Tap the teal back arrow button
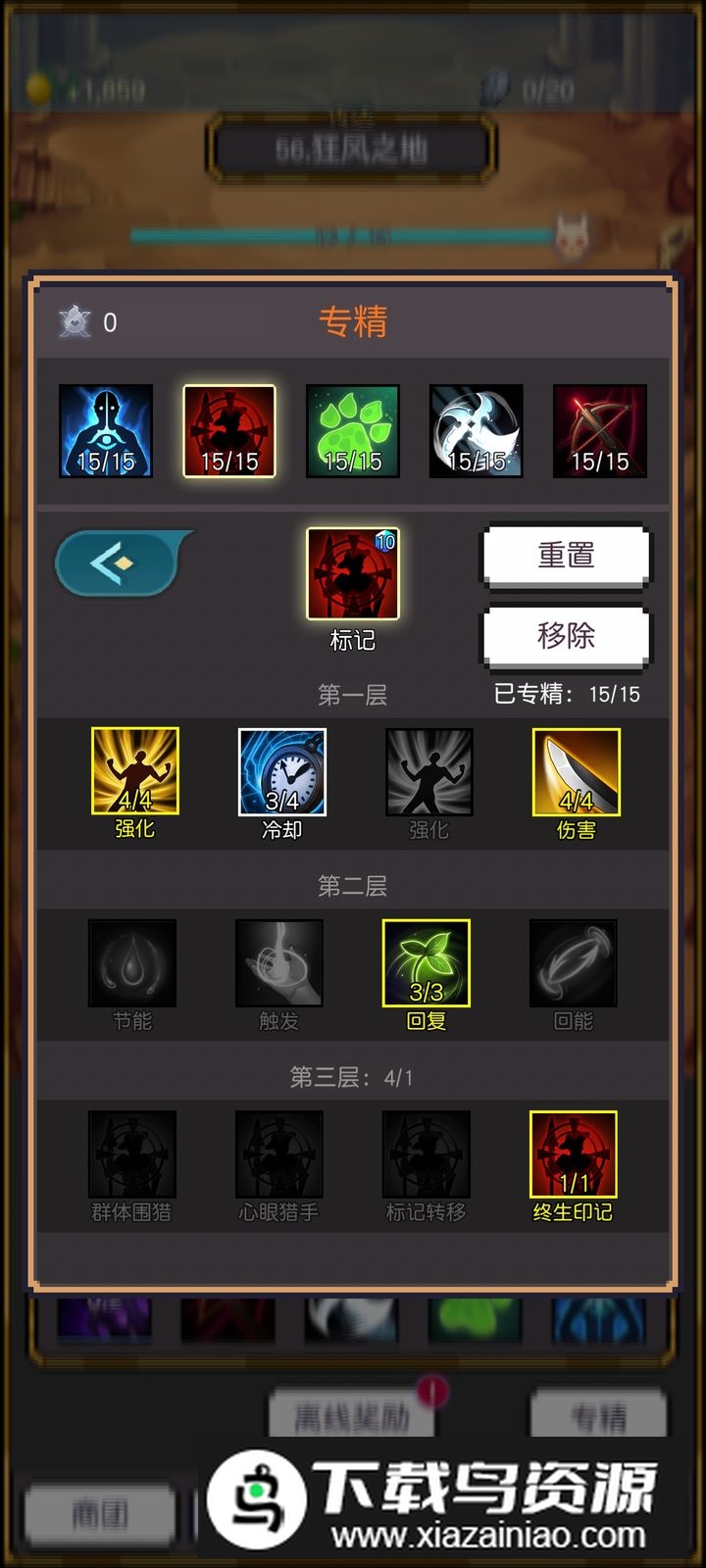Screen dimensions: 706x1568 tap(118, 563)
